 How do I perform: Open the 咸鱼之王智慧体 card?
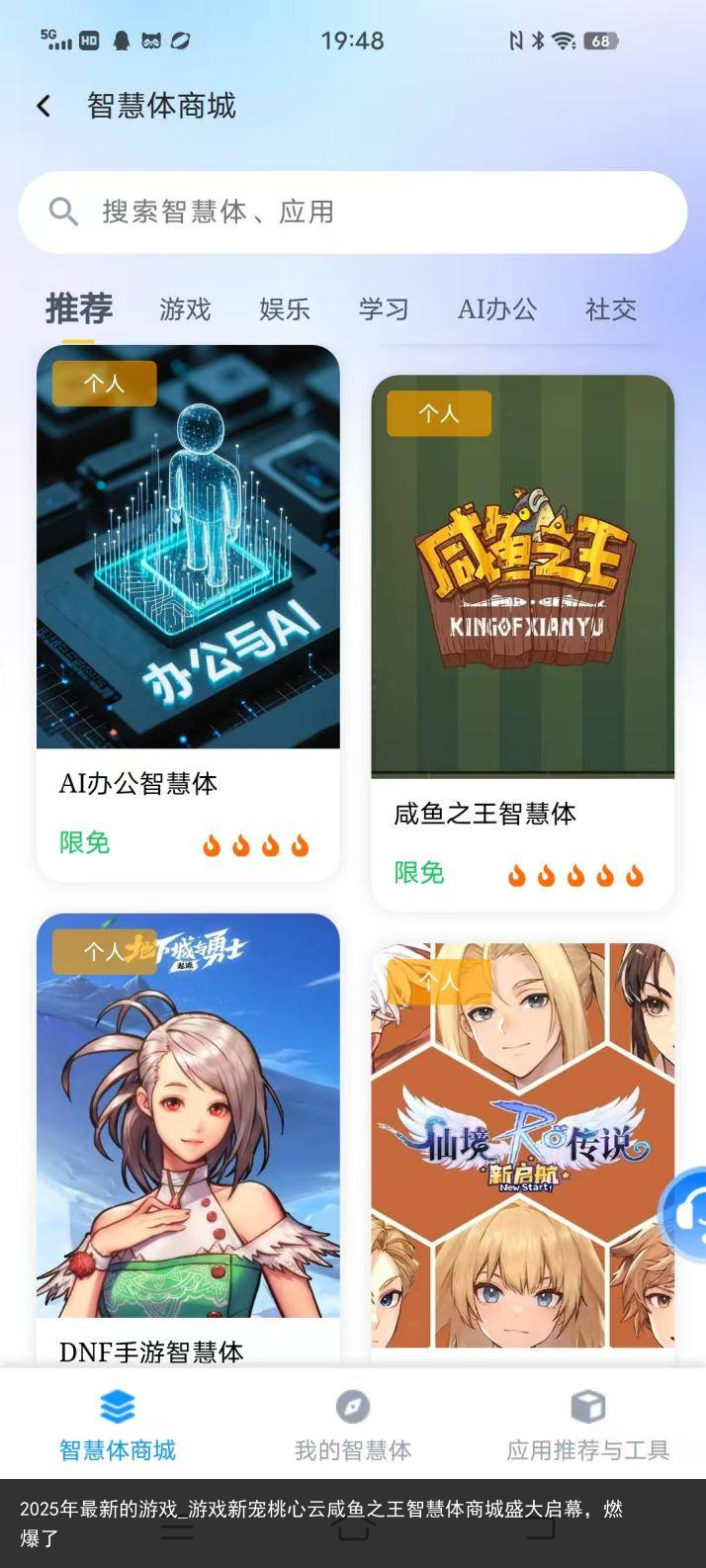click(x=522, y=642)
